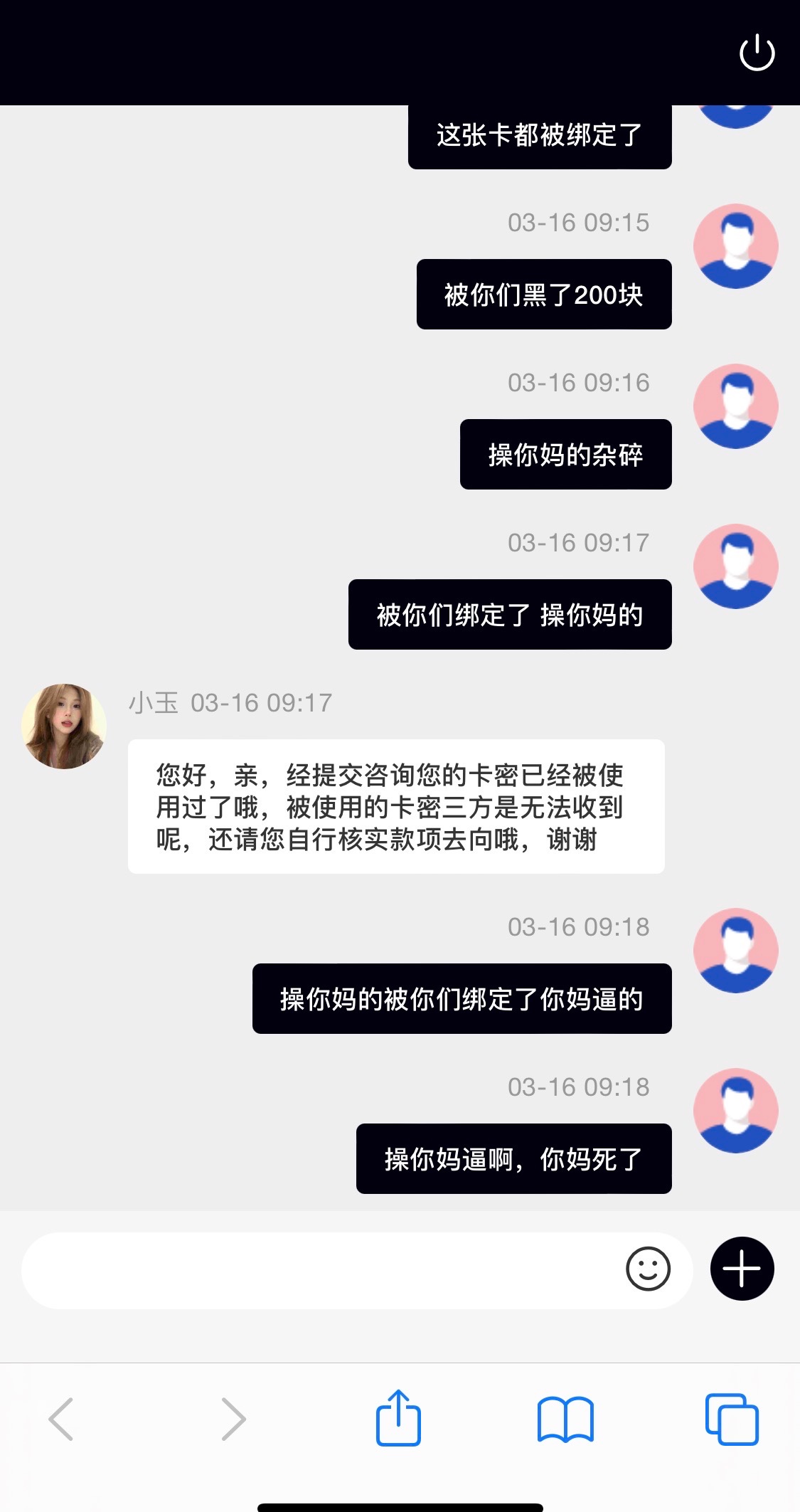The height and width of the screenshot is (1512, 800).
Task: Open Safari bookmarks
Action: (x=565, y=1420)
